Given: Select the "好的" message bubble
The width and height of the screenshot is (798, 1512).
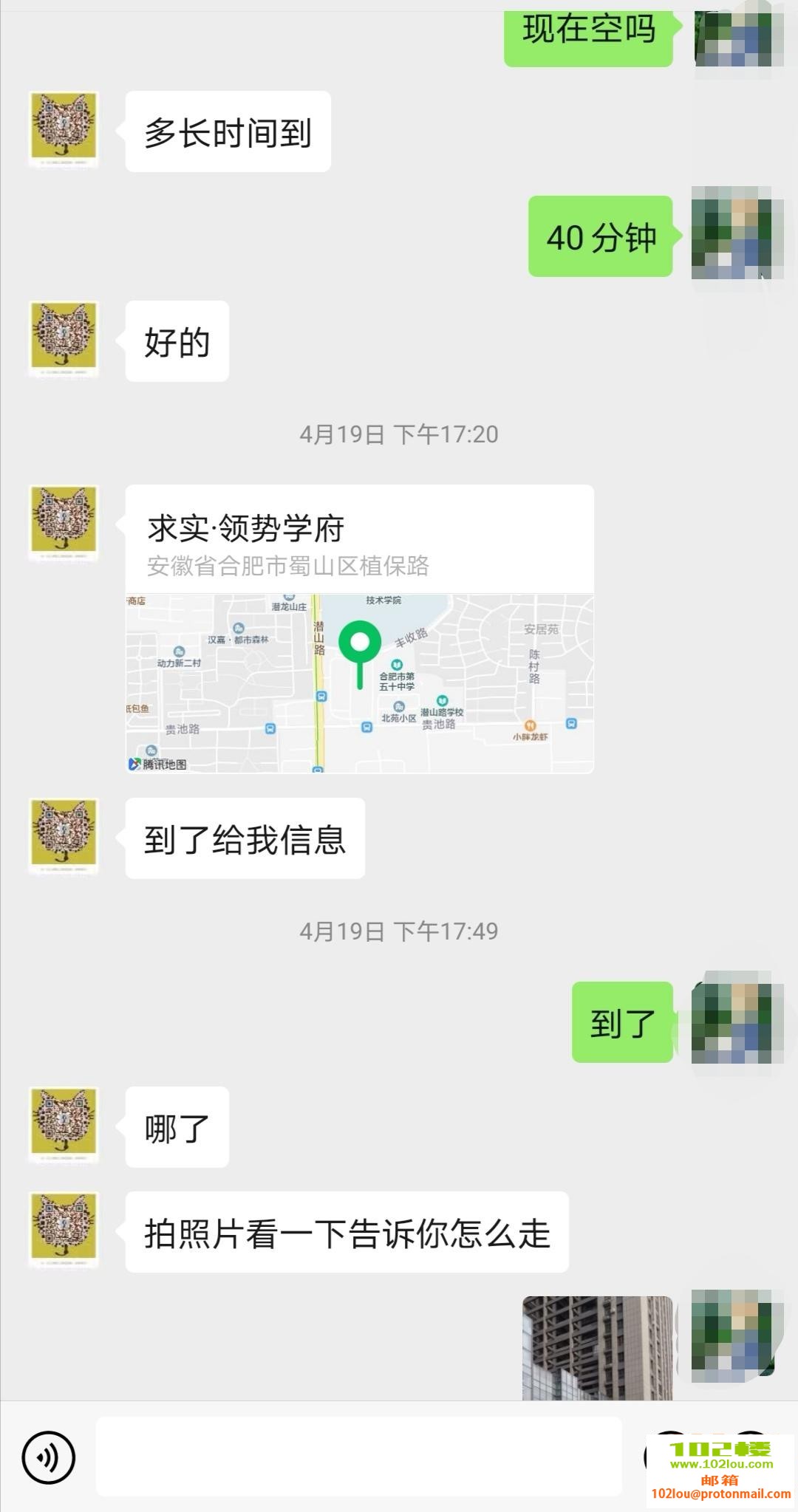Looking at the screenshot, I should (177, 341).
